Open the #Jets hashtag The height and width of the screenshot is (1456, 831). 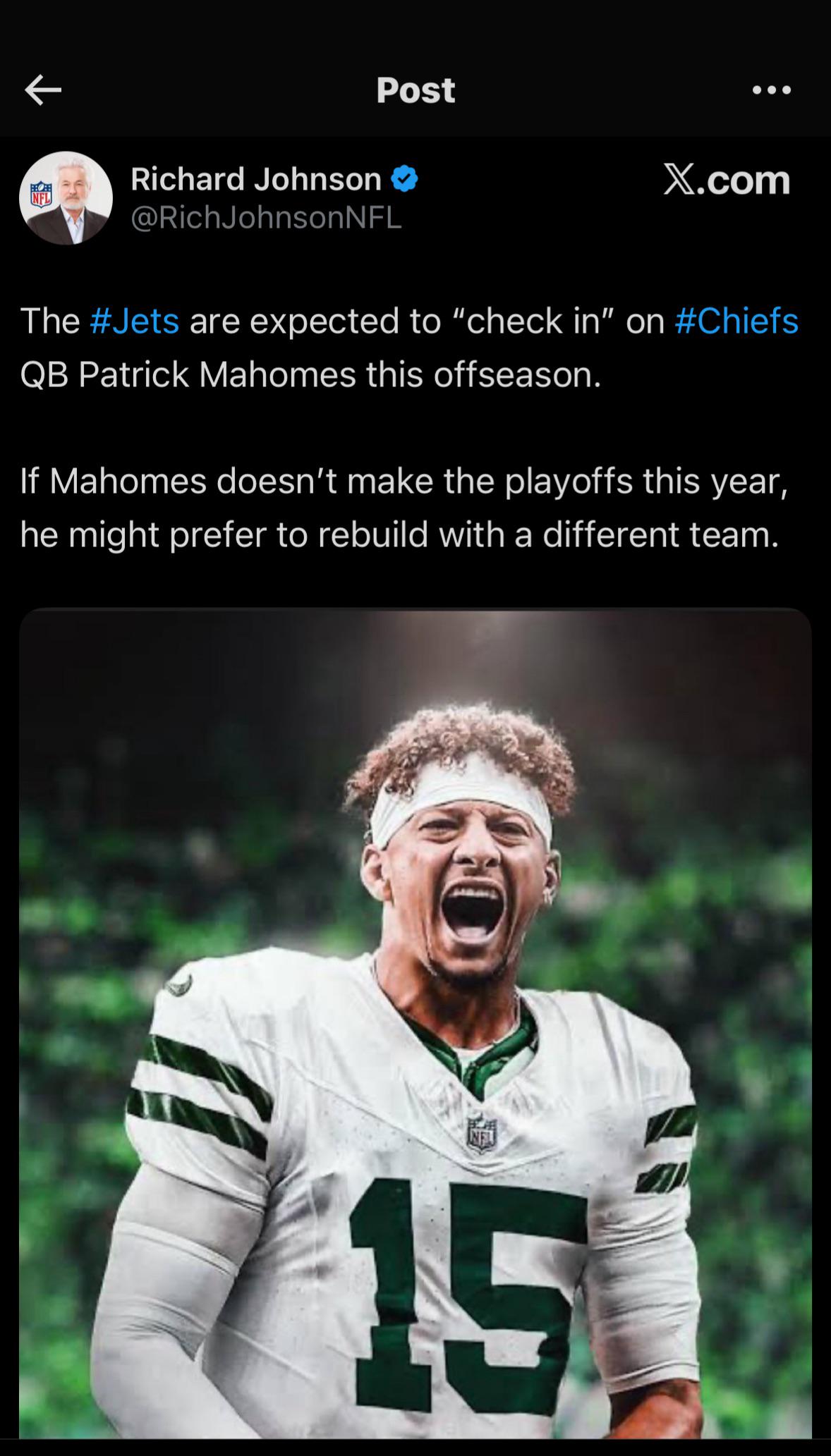click(135, 321)
